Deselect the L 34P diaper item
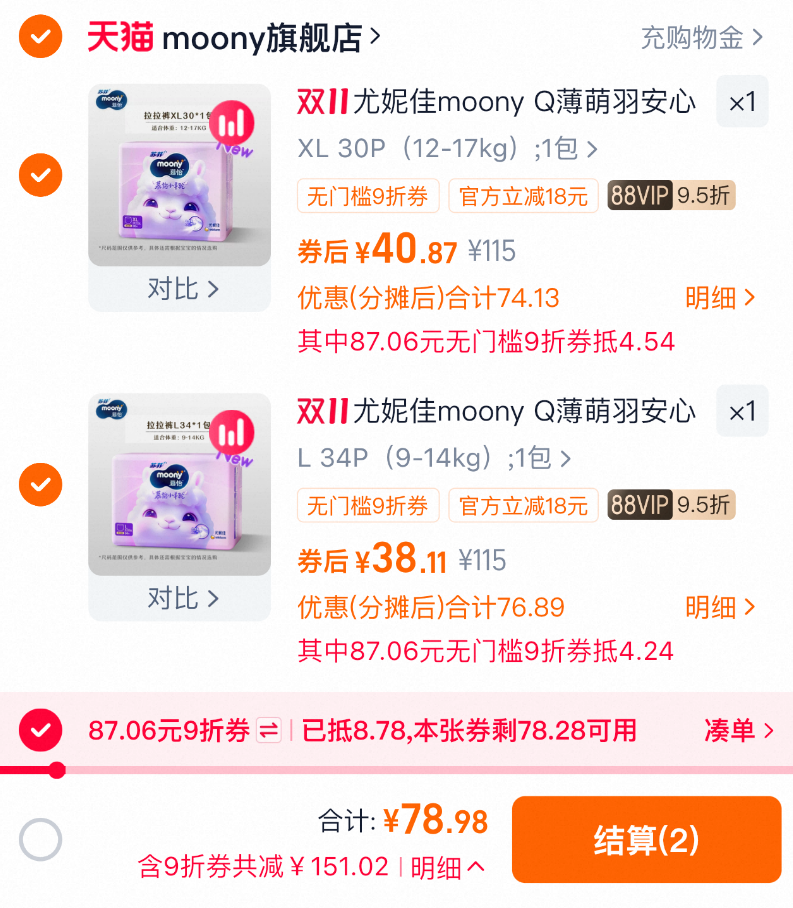Viewport: 793px width, 908px height. click(40, 484)
